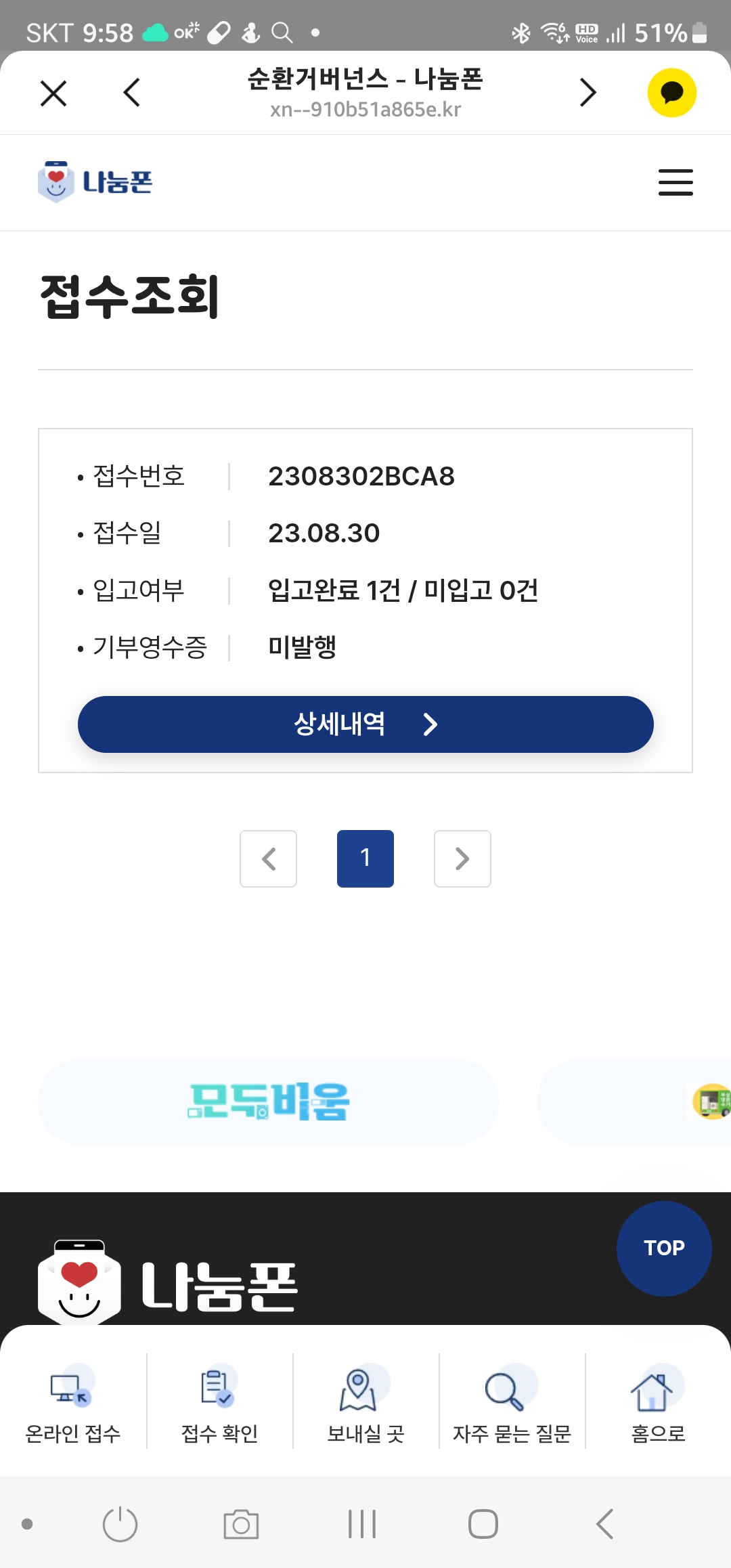Screen dimensions: 731x1568
Task: Go to previous page of results
Action: coord(268,858)
